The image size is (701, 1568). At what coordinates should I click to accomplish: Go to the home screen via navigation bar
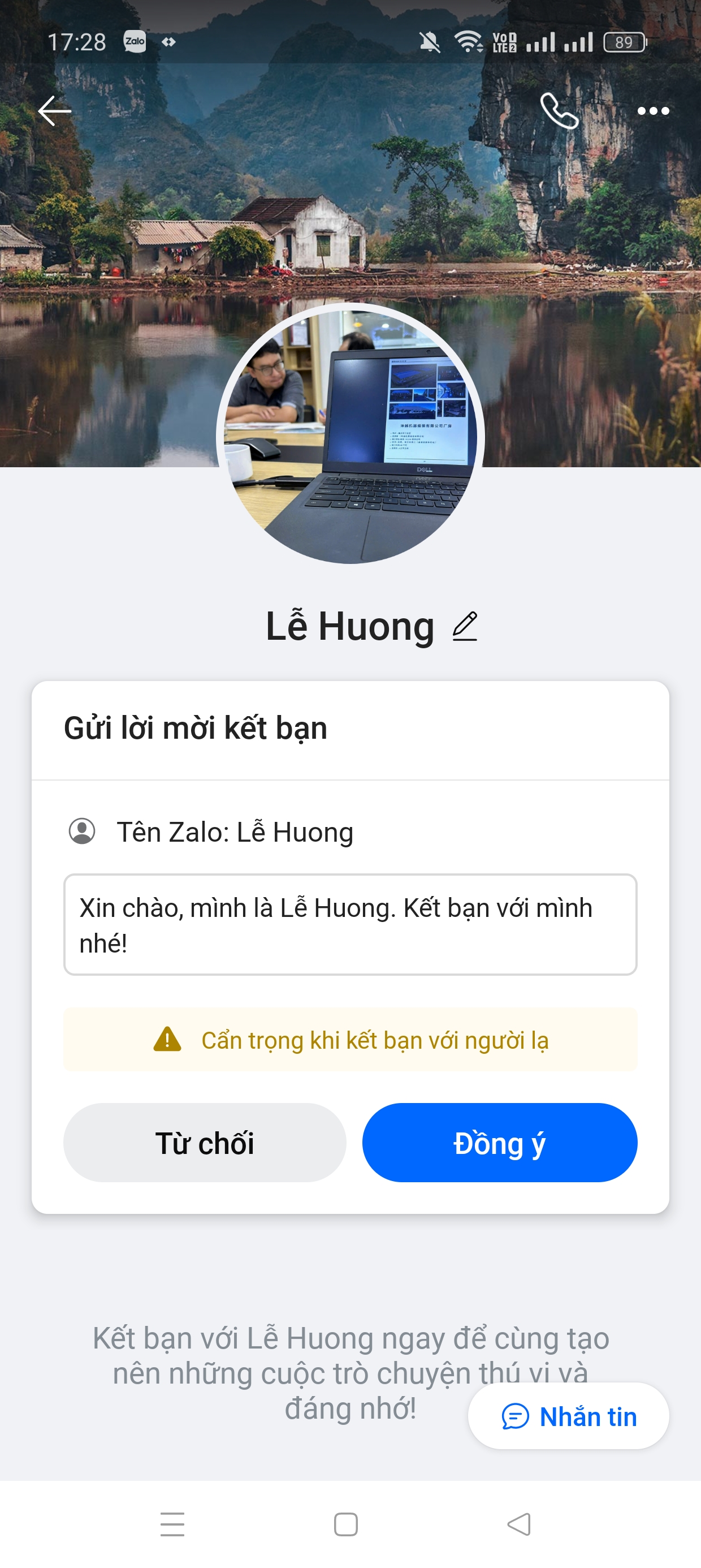point(345,1523)
